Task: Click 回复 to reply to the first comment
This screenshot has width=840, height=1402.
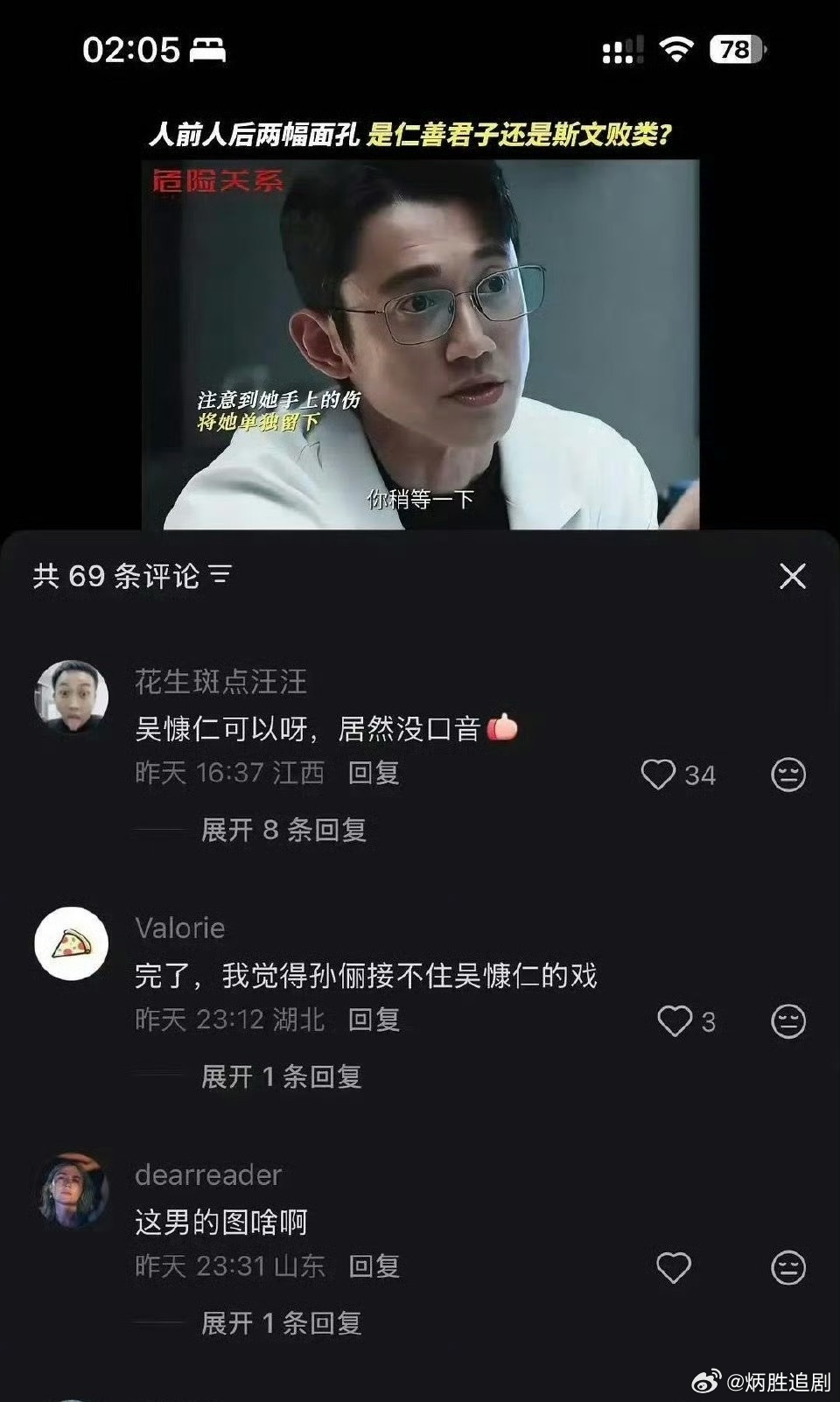Action: pyautogui.click(x=376, y=774)
